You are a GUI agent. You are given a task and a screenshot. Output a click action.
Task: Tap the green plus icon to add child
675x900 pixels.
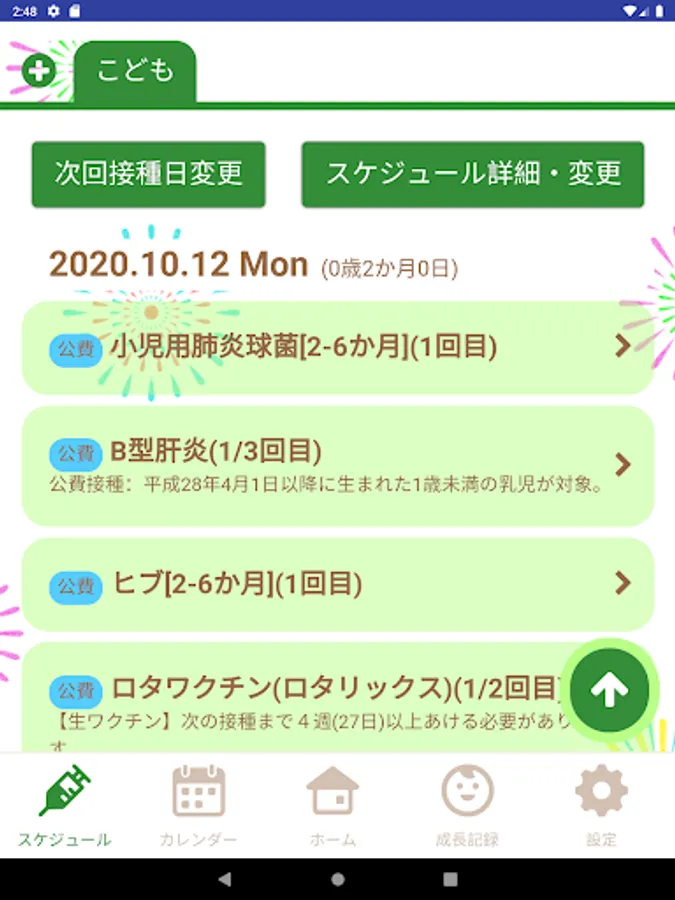click(x=38, y=71)
